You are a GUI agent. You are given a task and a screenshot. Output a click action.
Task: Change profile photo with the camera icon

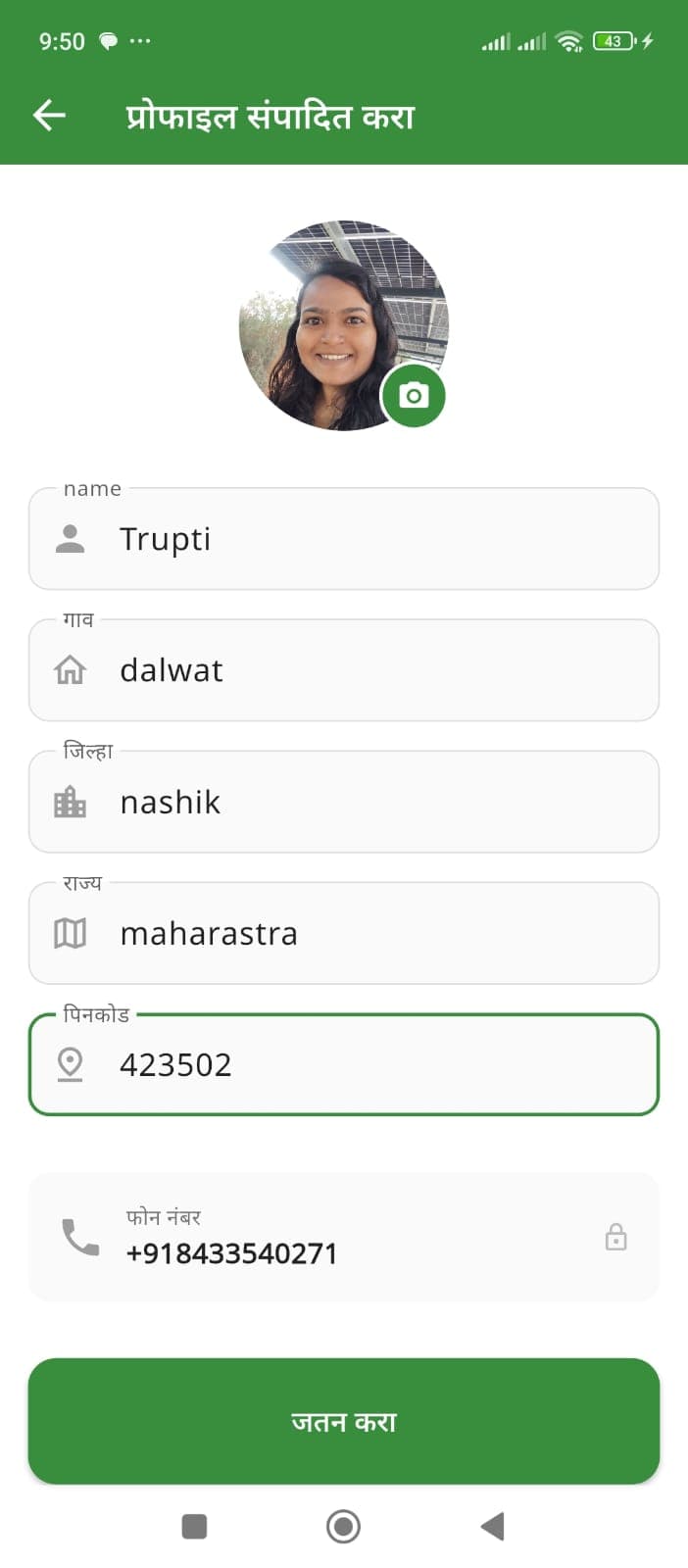click(413, 395)
